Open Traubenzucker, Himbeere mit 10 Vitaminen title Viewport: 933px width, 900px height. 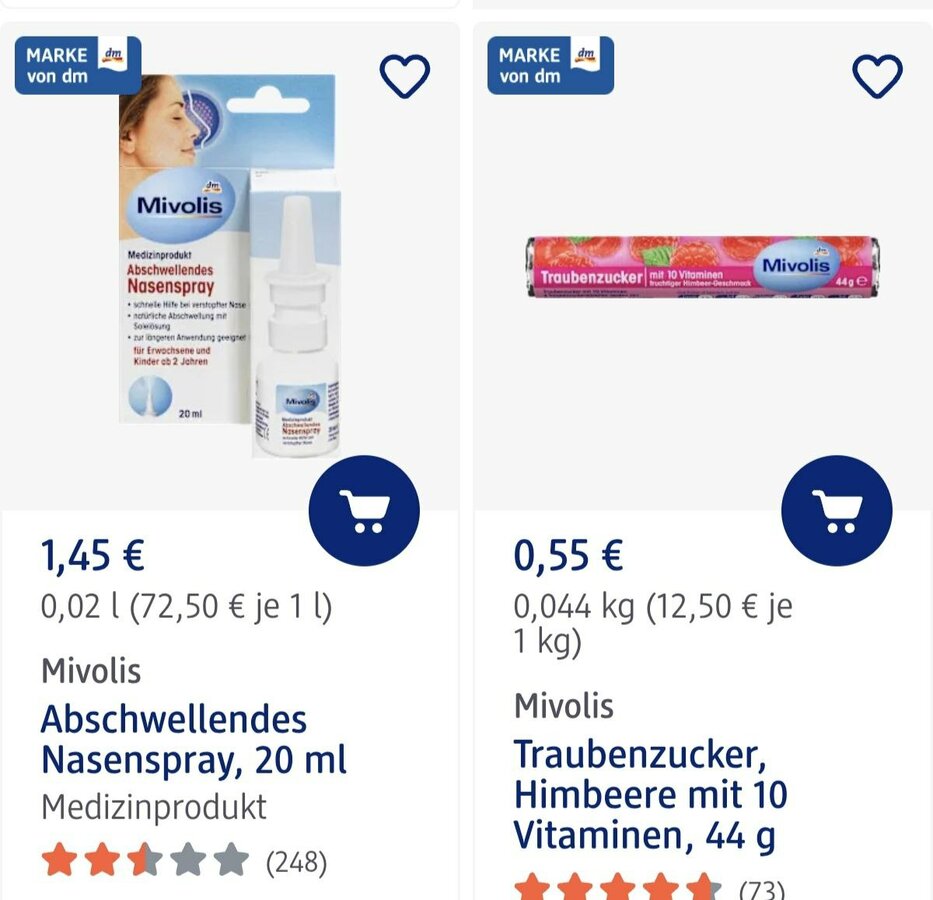[x=651, y=794]
